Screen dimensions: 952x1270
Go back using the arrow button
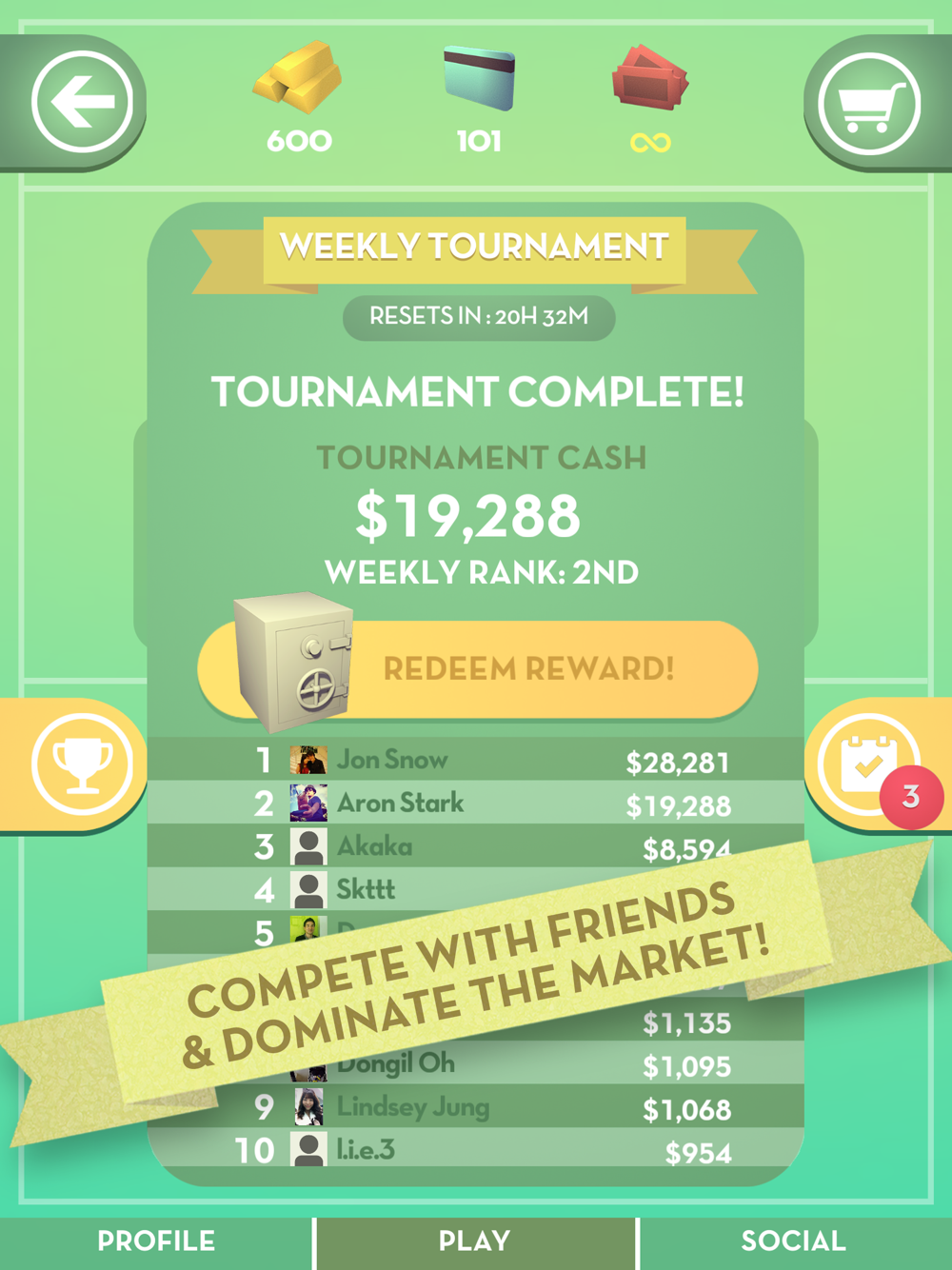pos(82,101)
